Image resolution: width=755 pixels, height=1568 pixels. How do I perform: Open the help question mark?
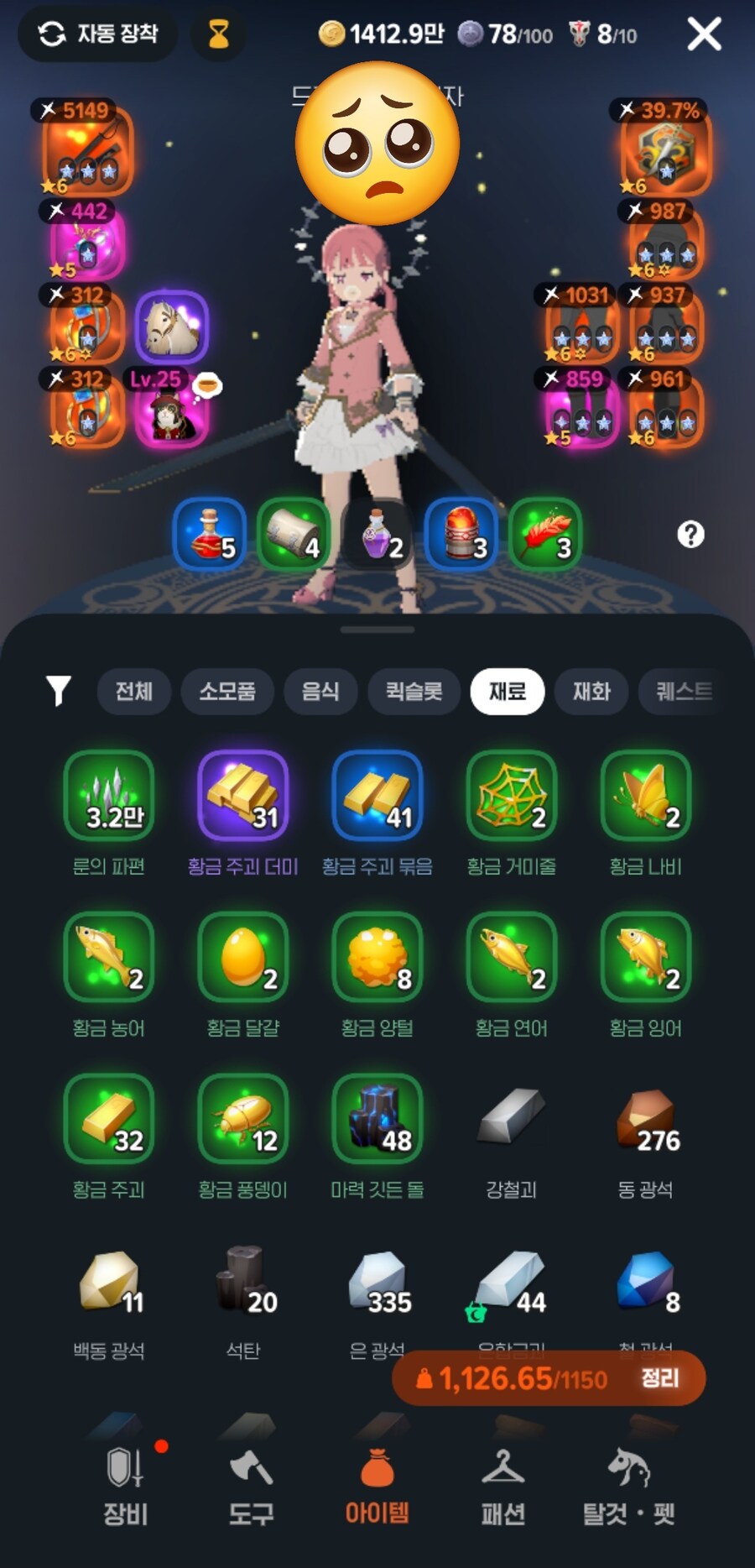pos(690,534)
